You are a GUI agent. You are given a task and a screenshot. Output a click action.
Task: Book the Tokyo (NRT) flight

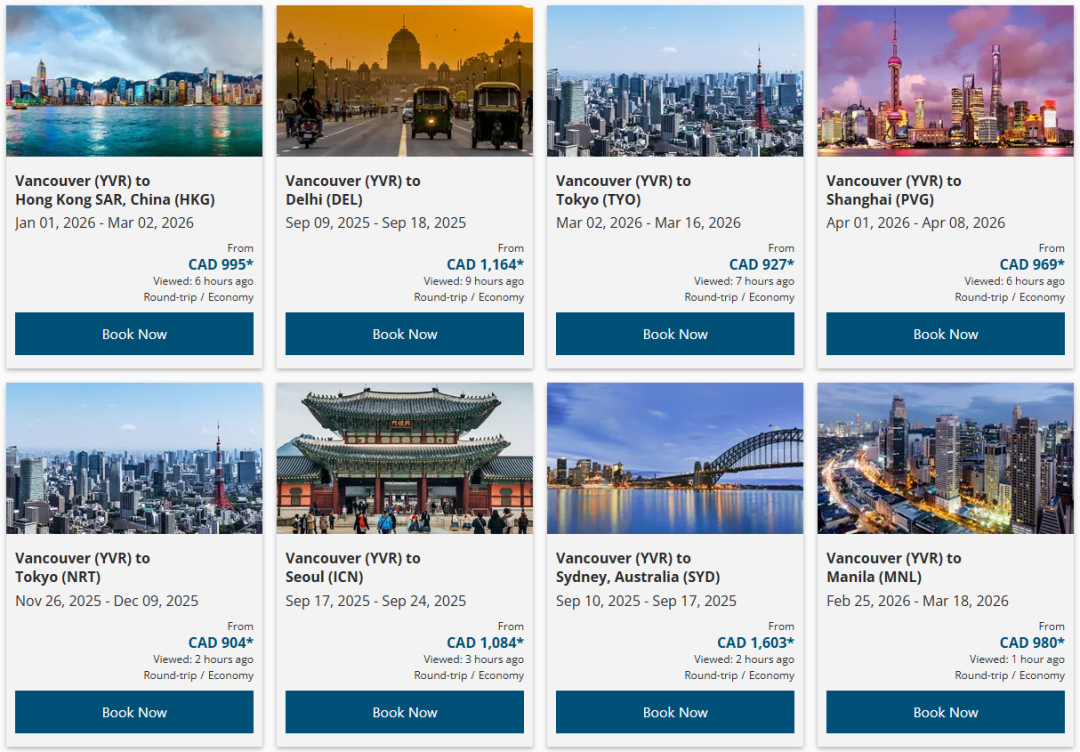tap(134, 712)
